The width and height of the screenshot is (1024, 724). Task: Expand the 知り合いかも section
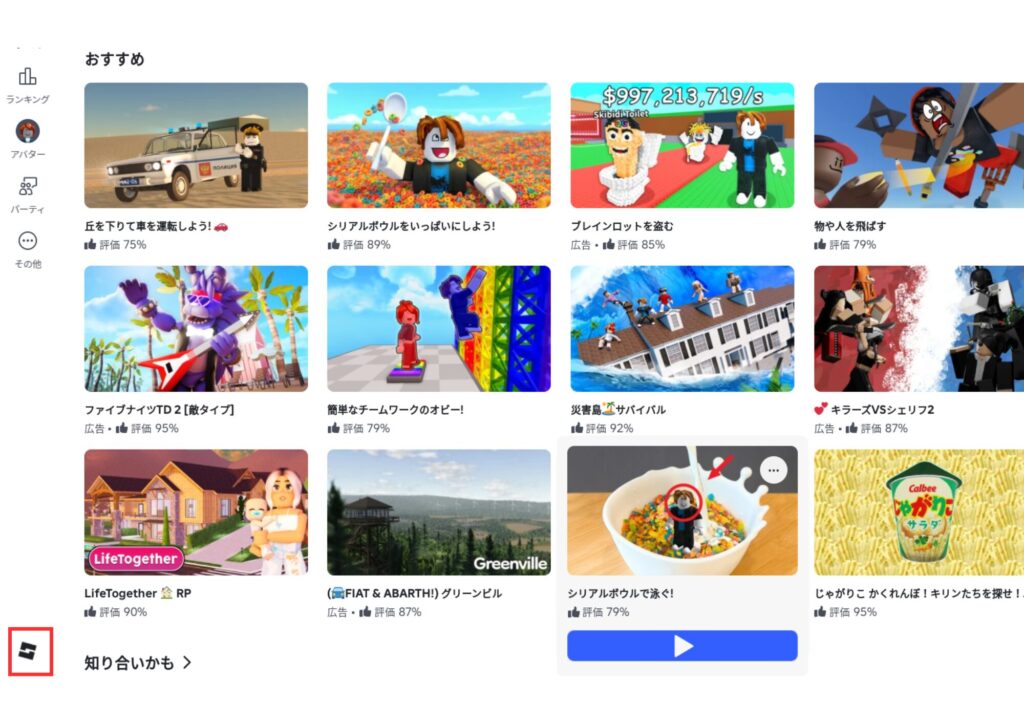click(x=138, y=662)
